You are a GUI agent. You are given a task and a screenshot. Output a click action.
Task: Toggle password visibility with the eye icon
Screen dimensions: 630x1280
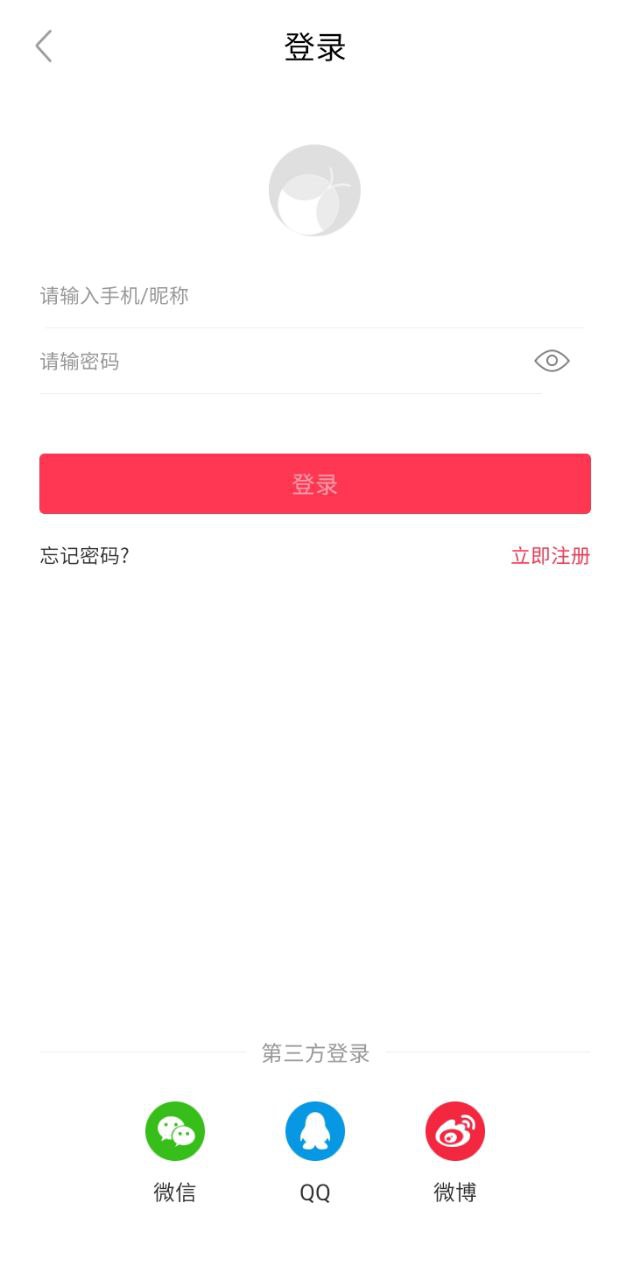pyautogui.click(x=552, y=361)
